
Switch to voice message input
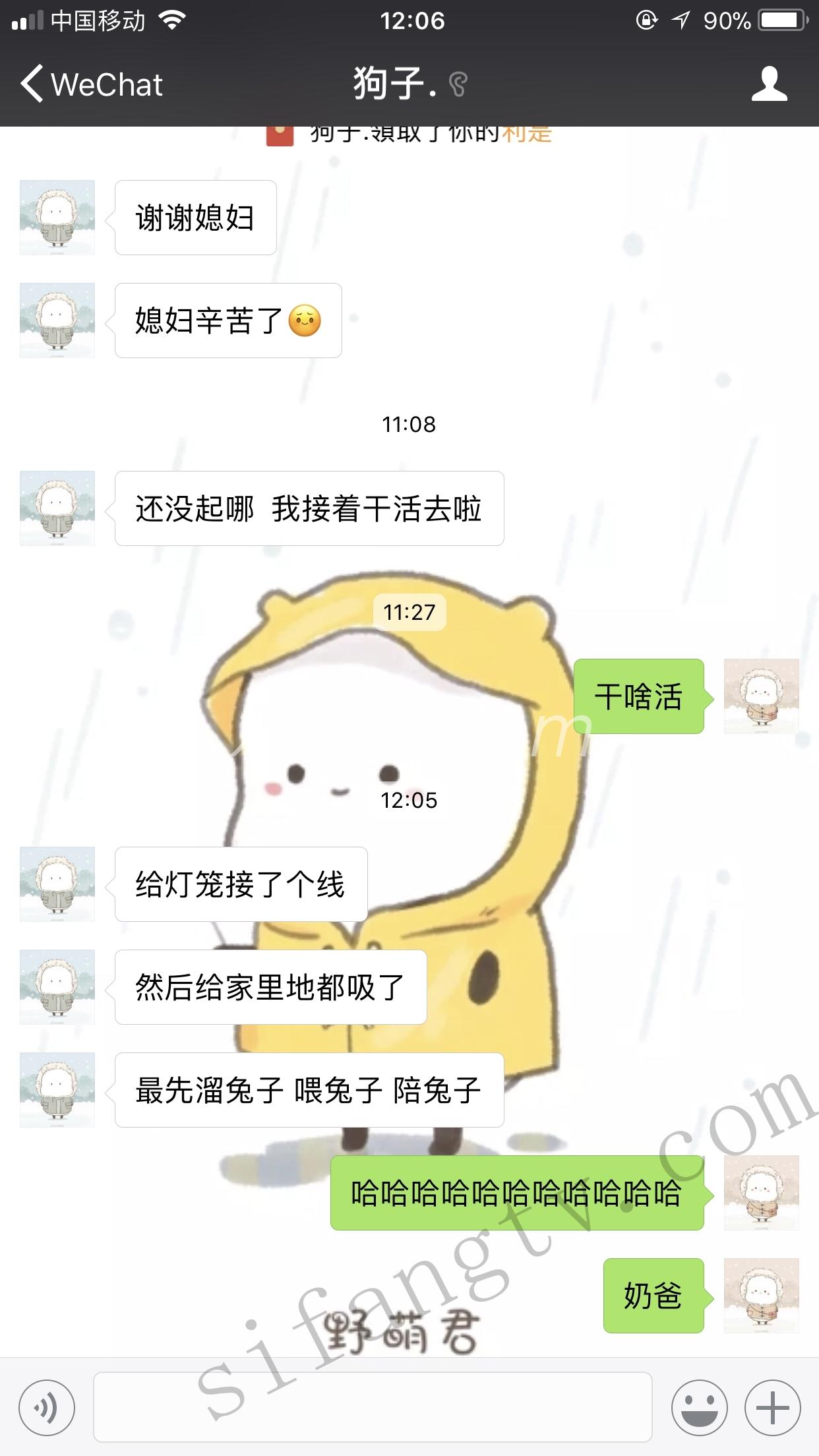(x=47, y=1408)
